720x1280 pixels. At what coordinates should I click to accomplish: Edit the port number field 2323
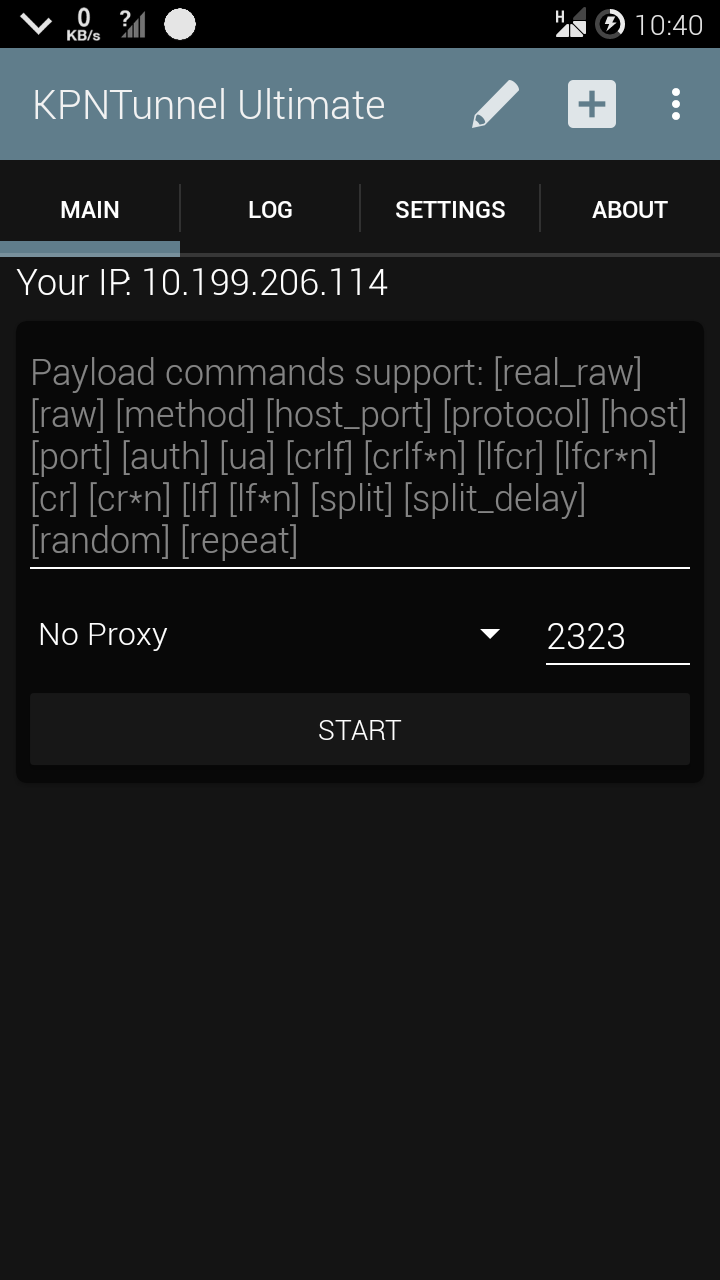(x=616, y=636)
